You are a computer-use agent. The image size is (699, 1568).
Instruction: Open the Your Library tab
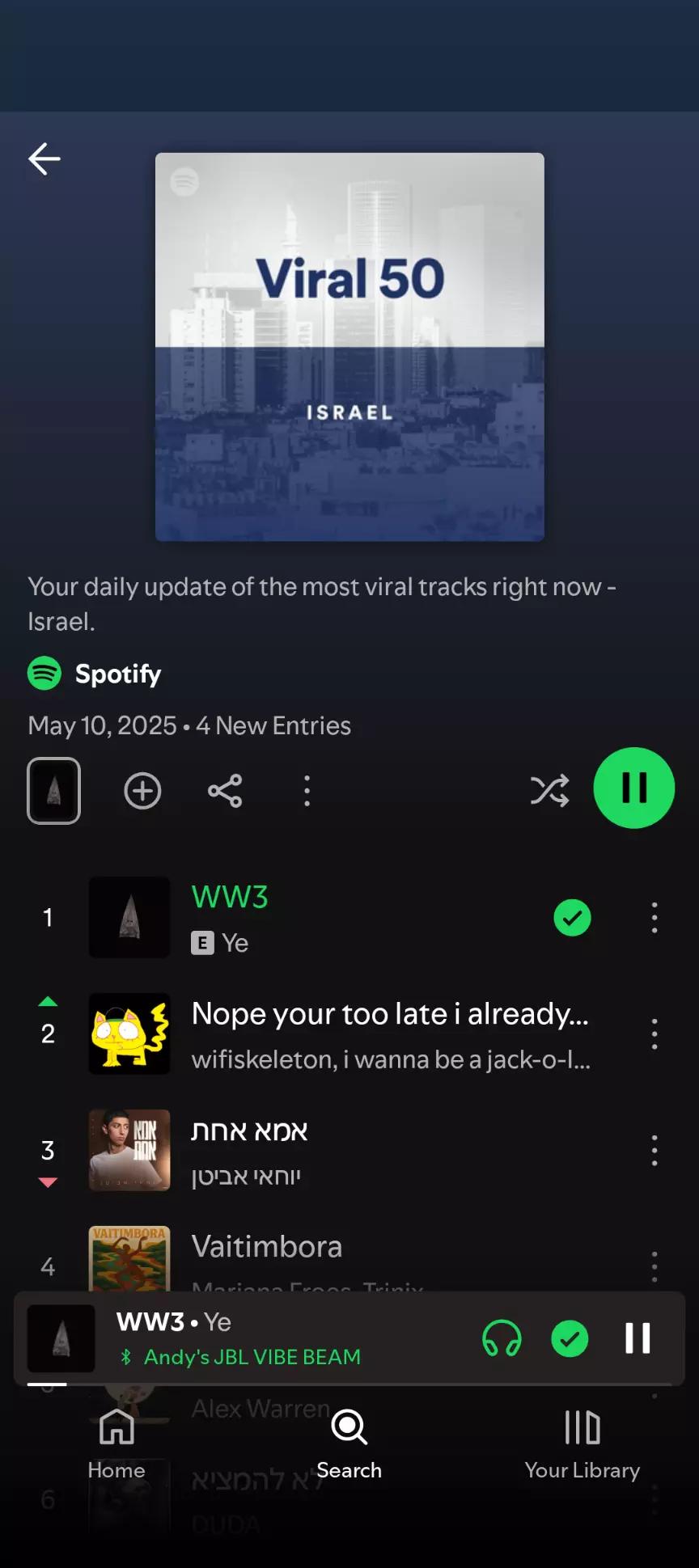coord(582,1444)
